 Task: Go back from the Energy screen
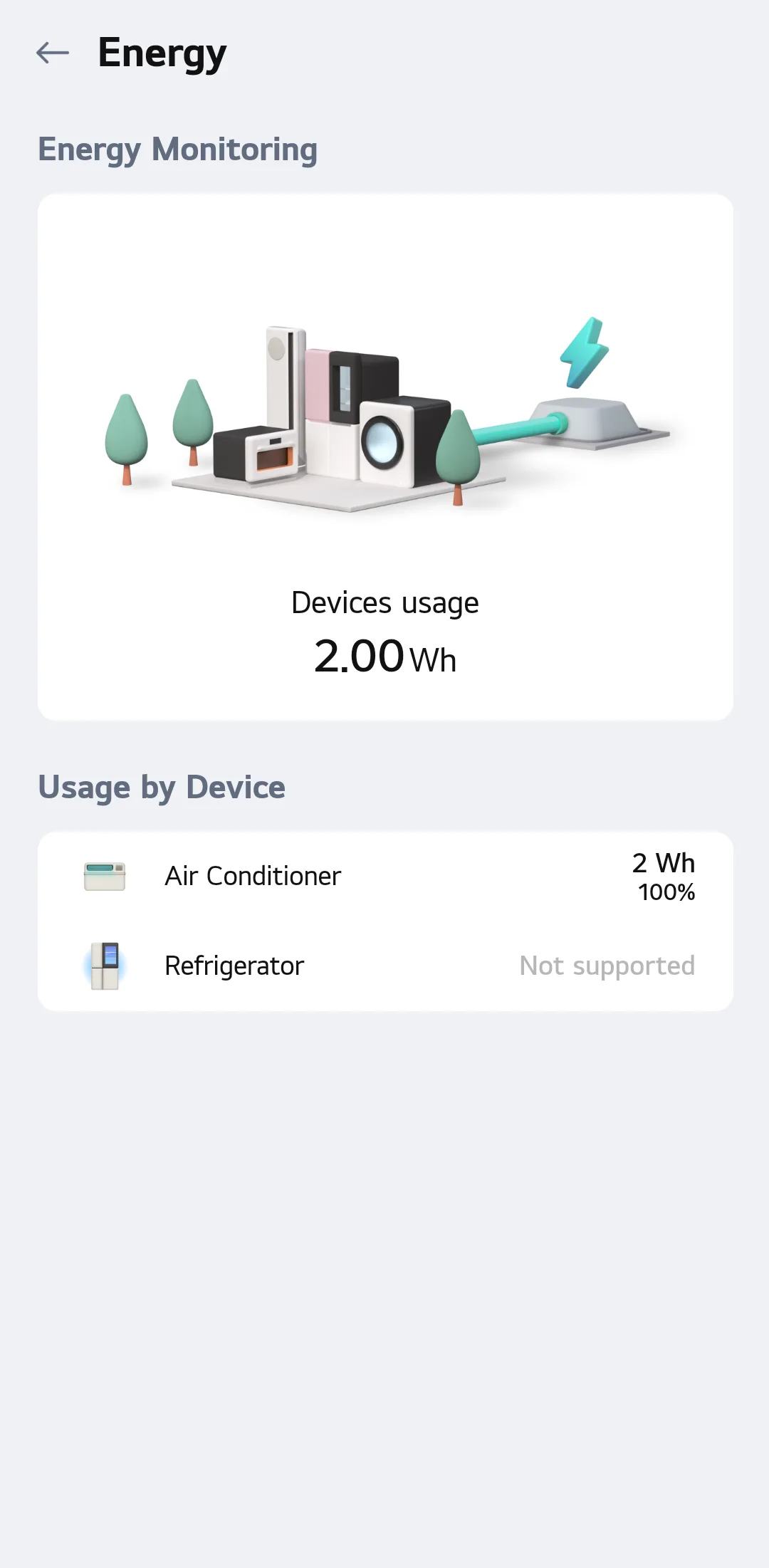(x=53, y=53)
